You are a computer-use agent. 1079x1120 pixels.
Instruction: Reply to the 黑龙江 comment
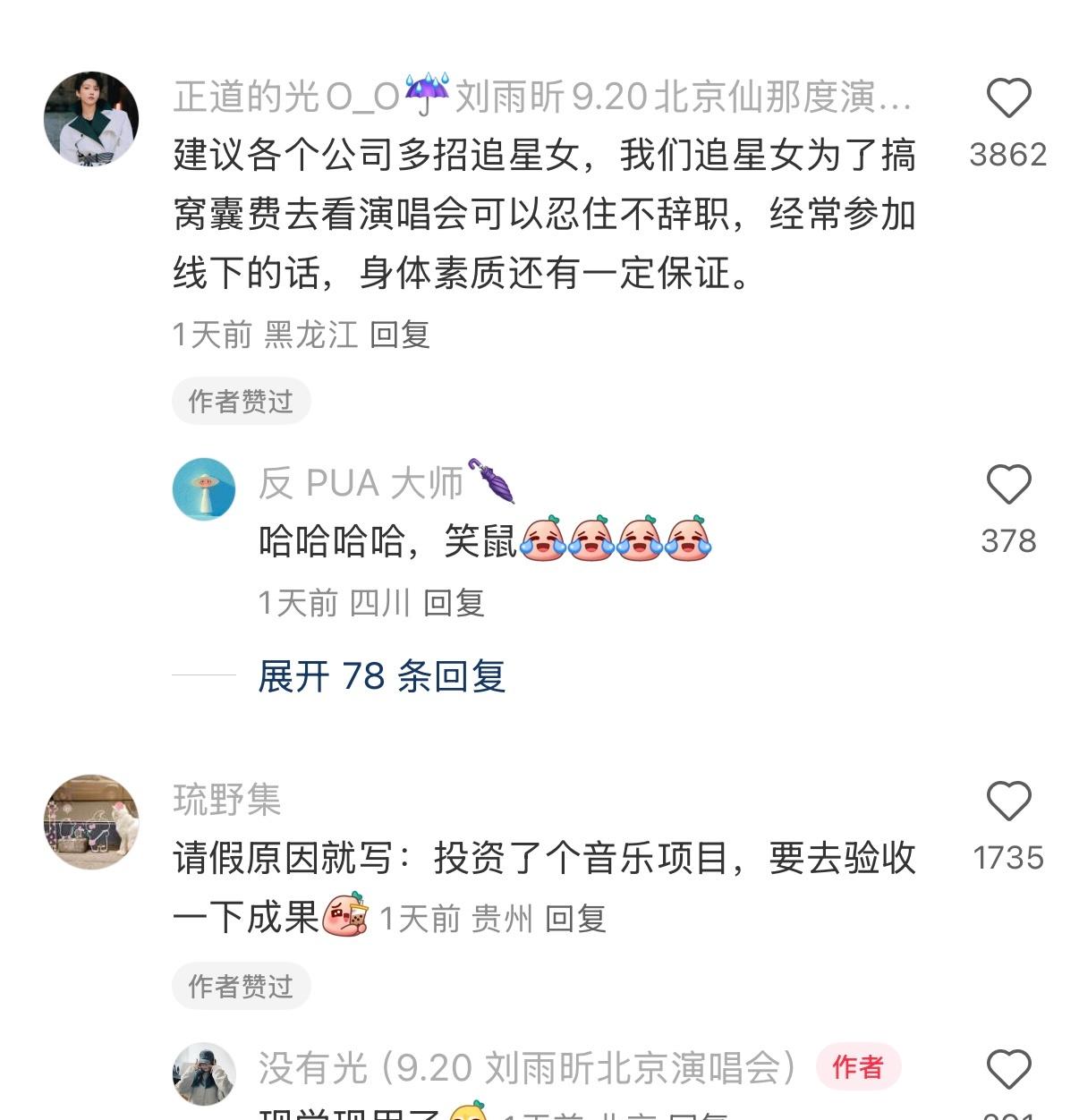(x=400, y=335)
